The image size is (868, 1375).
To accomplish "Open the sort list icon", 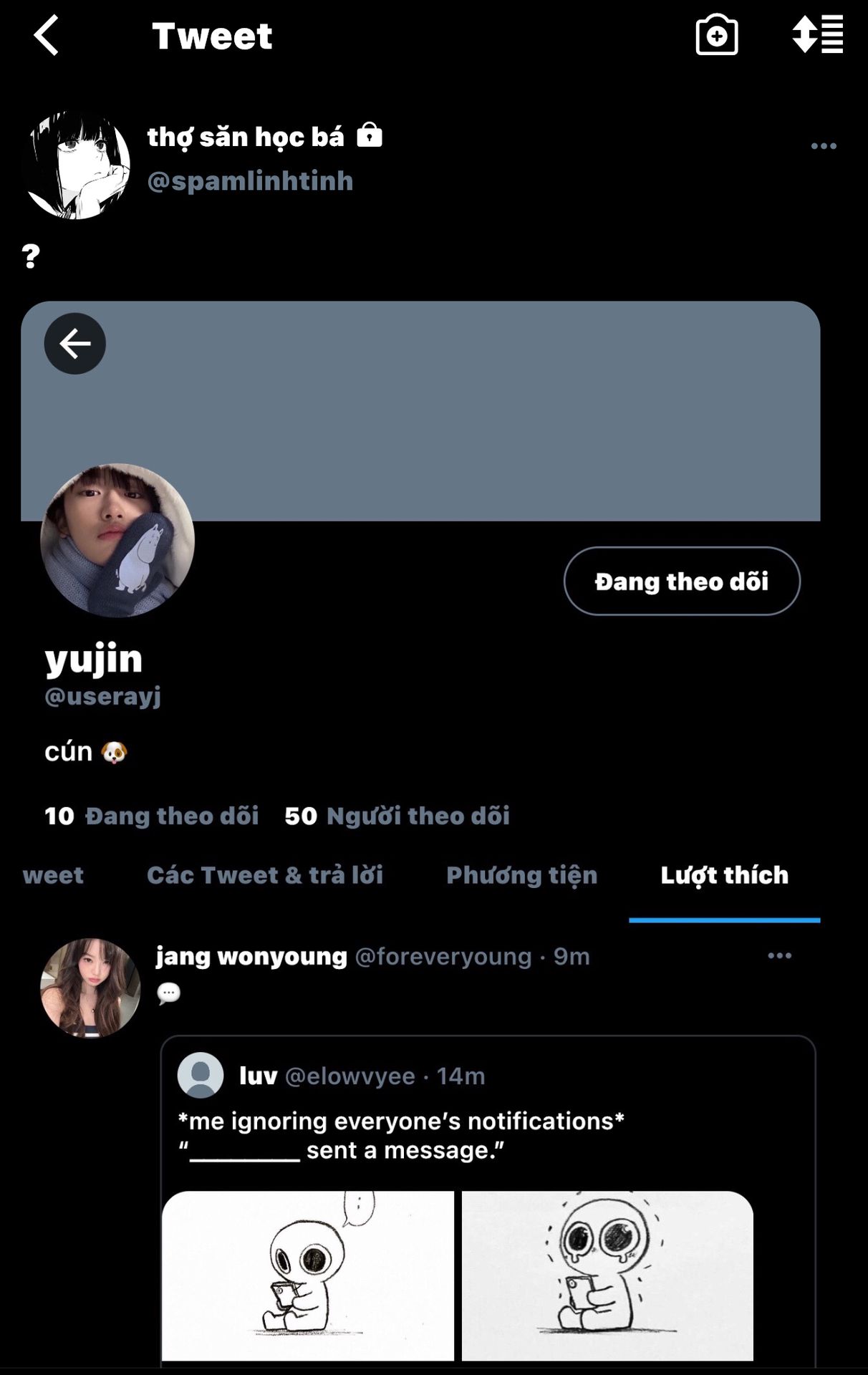I will click(817, 34).
